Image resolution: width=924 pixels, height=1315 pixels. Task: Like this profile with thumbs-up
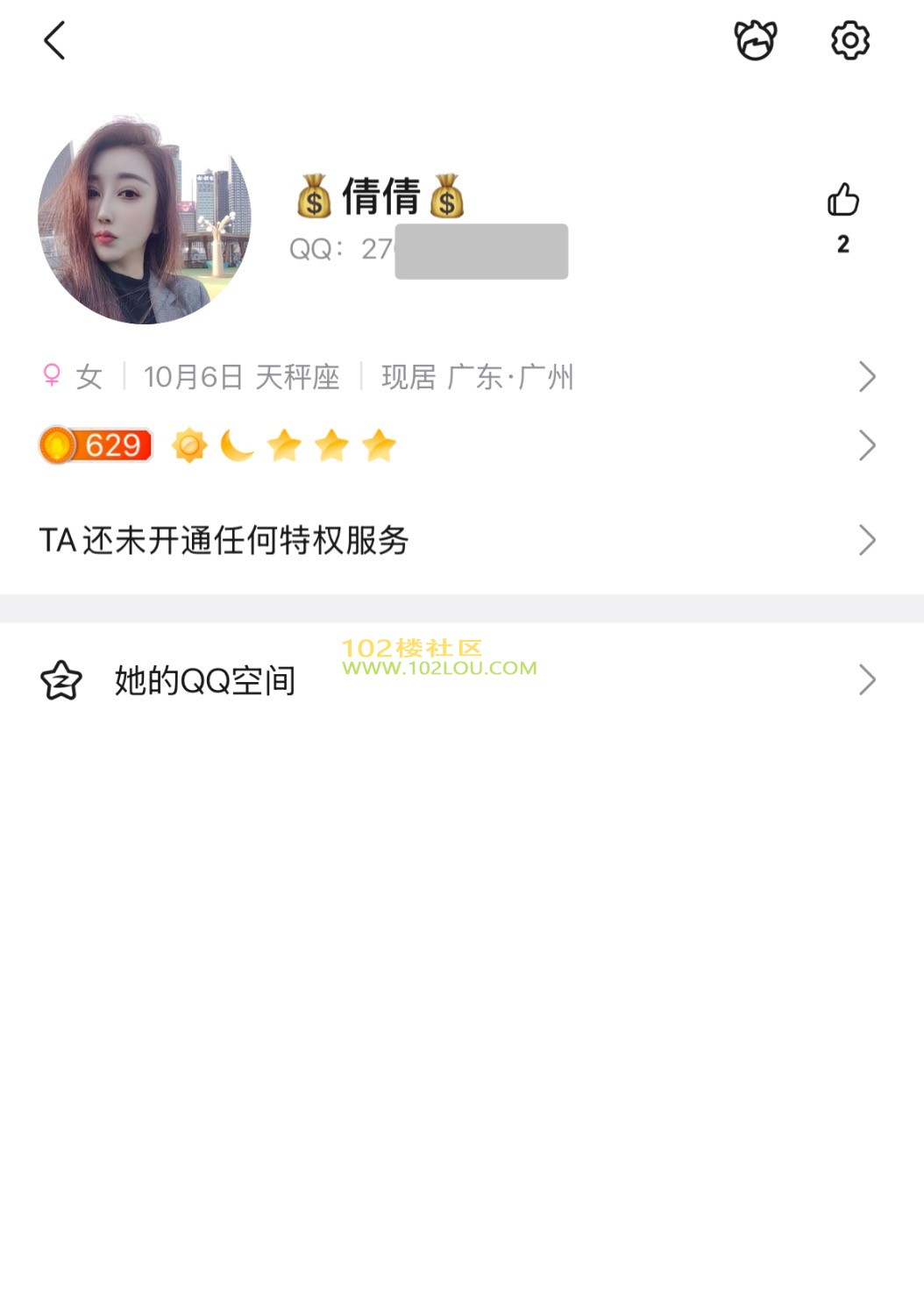pos(842,201)
